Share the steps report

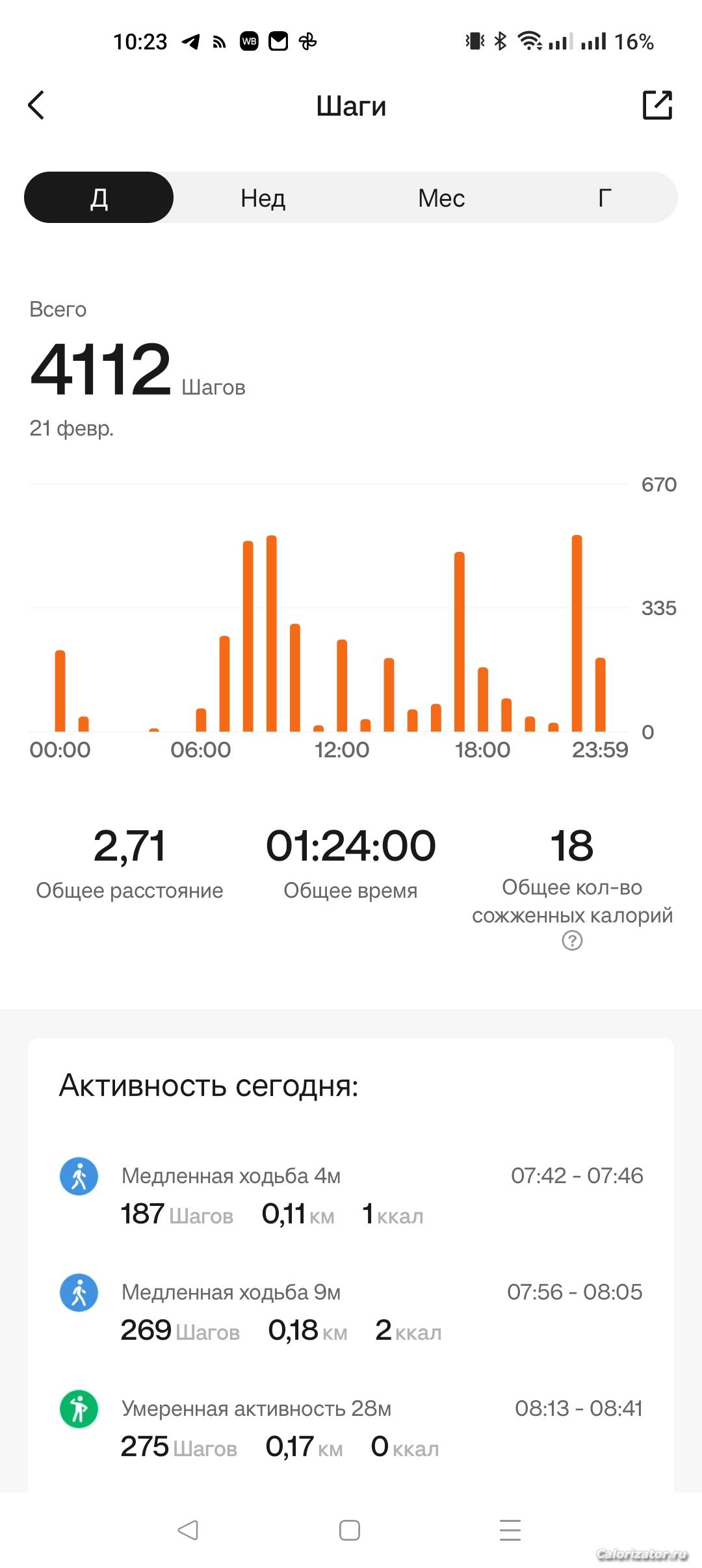(656, 105)
